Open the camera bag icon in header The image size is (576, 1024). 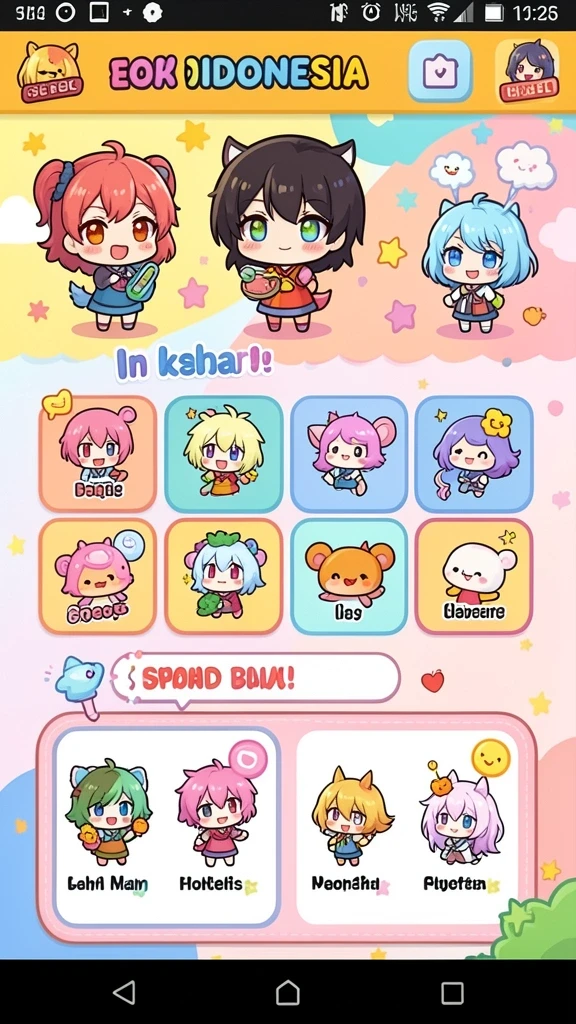[x=440, y=71]
